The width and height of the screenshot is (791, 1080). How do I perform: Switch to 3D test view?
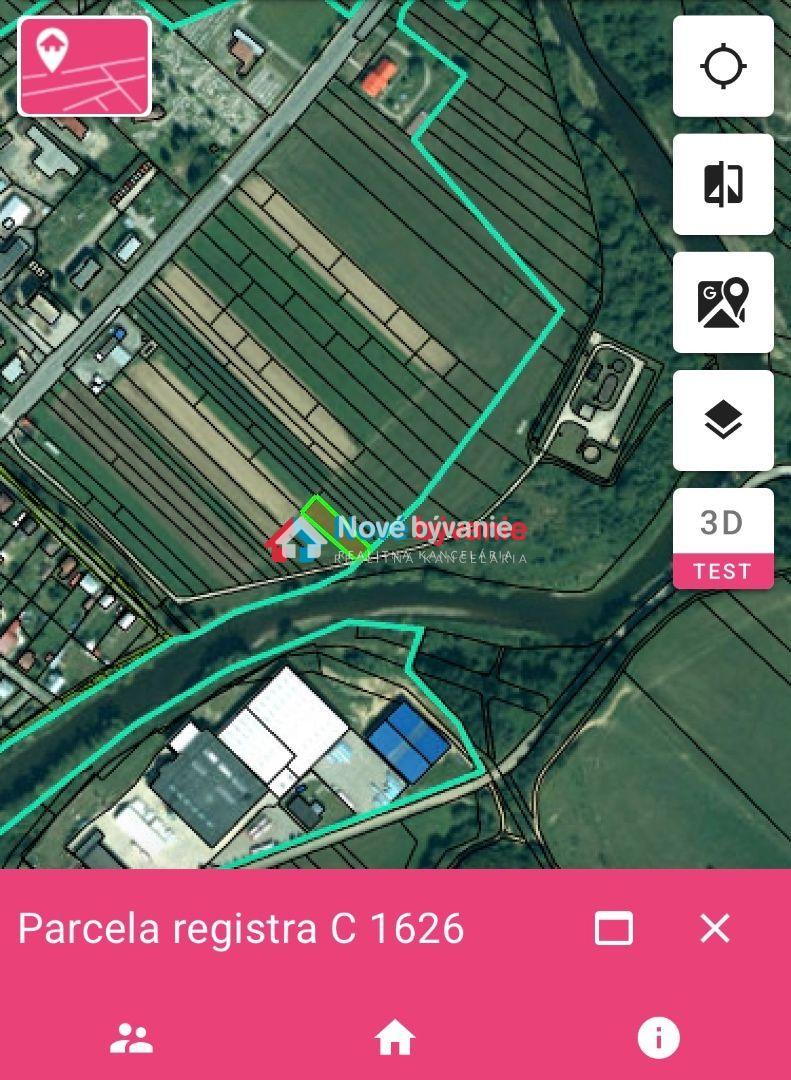(x=723, y=539)
